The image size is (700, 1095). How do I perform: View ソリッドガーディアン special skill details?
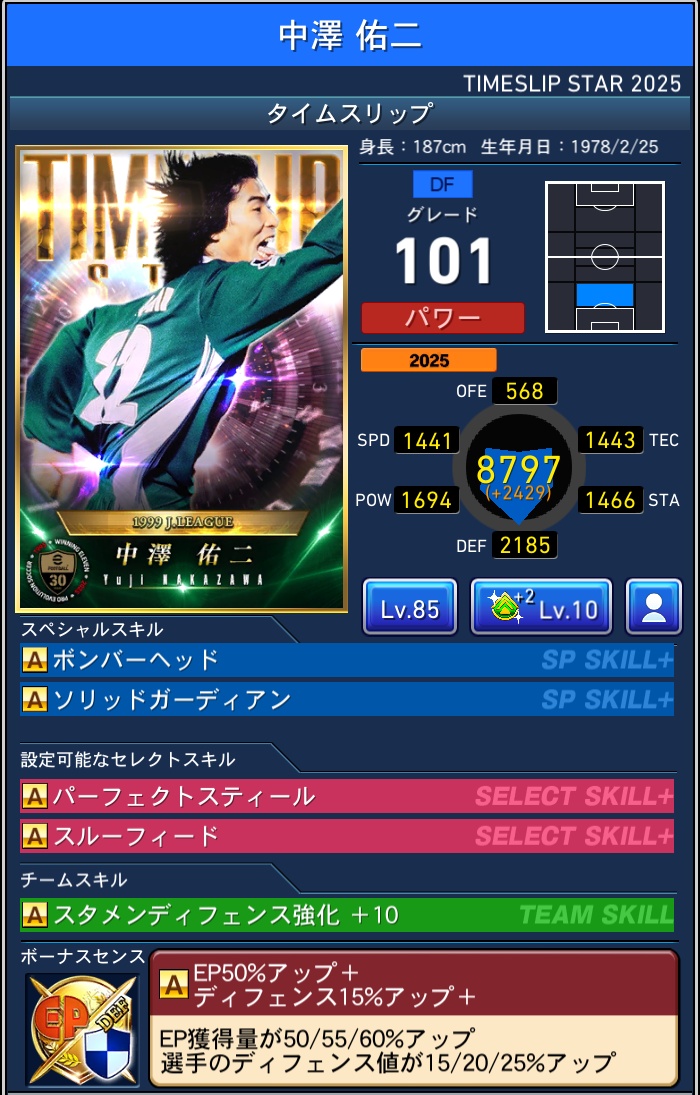347,699
